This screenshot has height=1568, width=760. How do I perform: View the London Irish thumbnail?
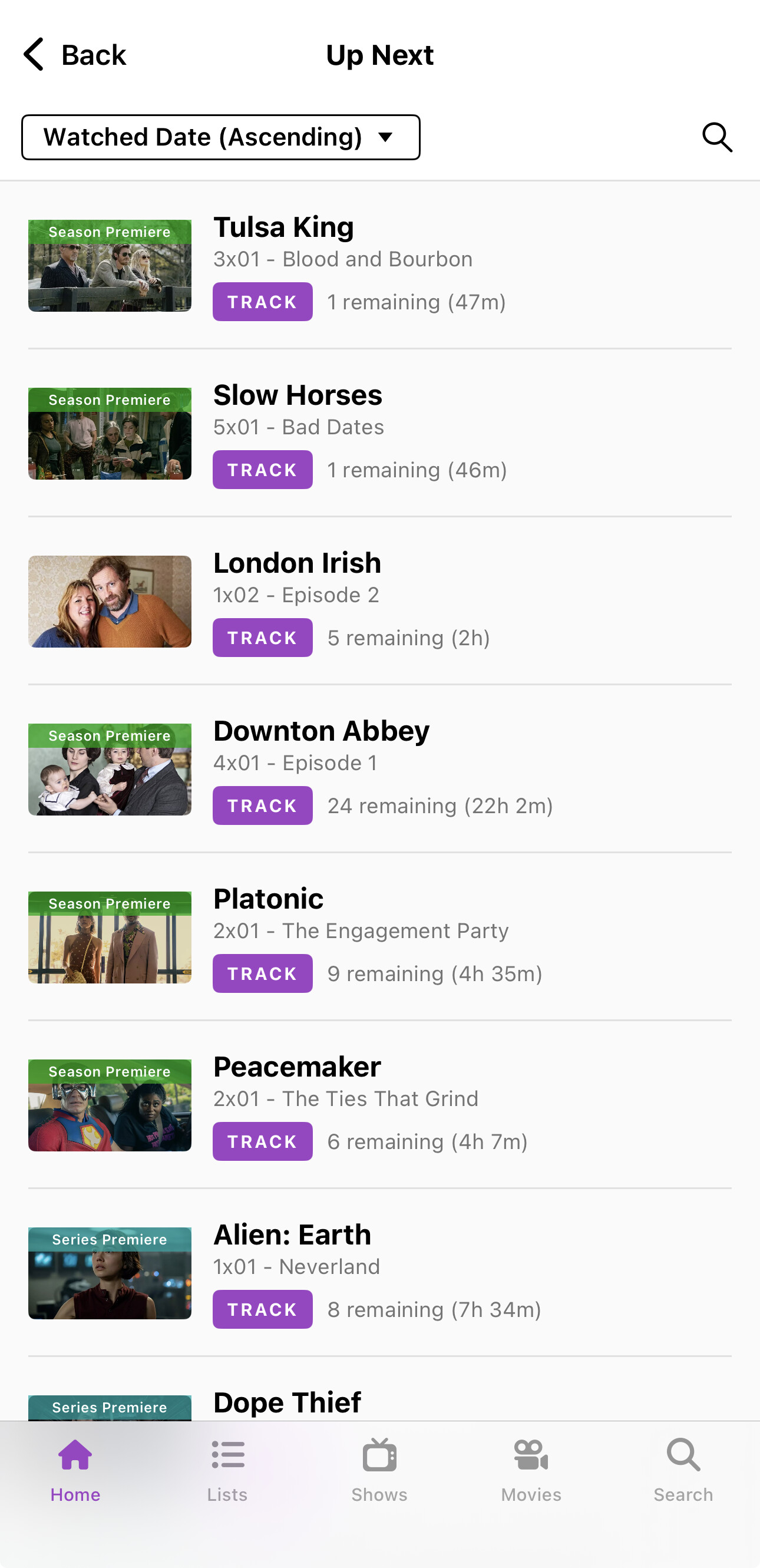pyautogui.click(x=110, y=602)
